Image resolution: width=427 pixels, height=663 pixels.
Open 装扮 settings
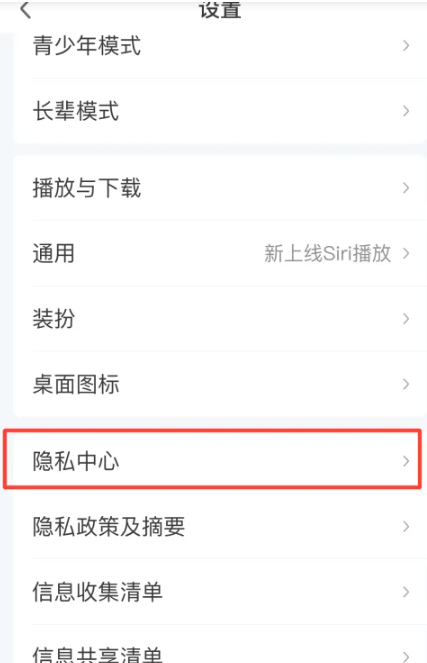click(220, 319)
